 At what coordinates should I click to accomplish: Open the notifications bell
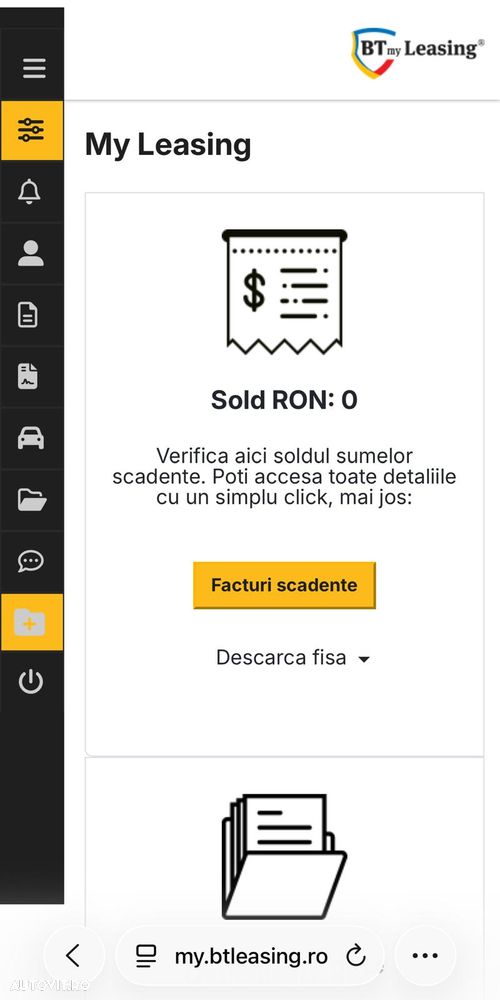click(x=30, y=191)
